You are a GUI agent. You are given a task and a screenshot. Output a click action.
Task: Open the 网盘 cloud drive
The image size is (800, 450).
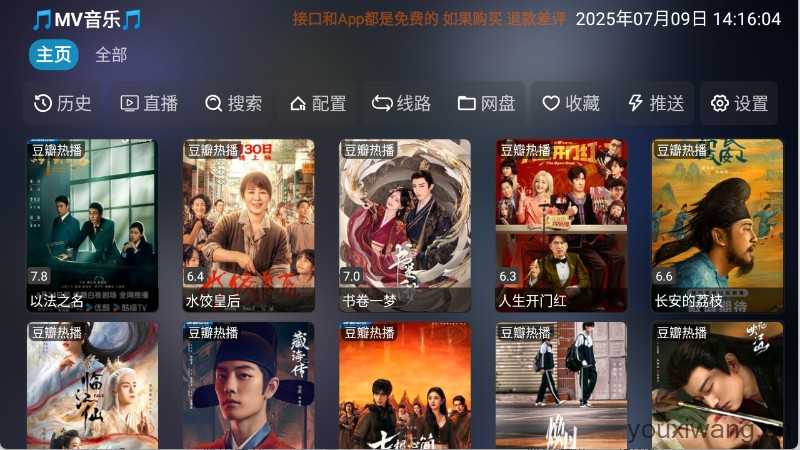tap(487, 103)
